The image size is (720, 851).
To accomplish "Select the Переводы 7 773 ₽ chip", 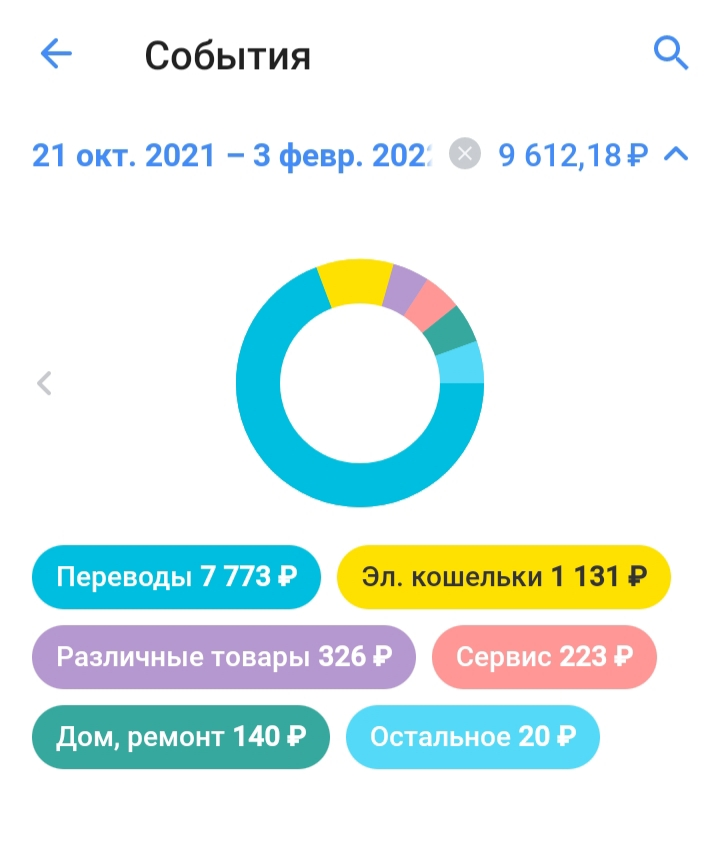I will (x=176, y=576).
